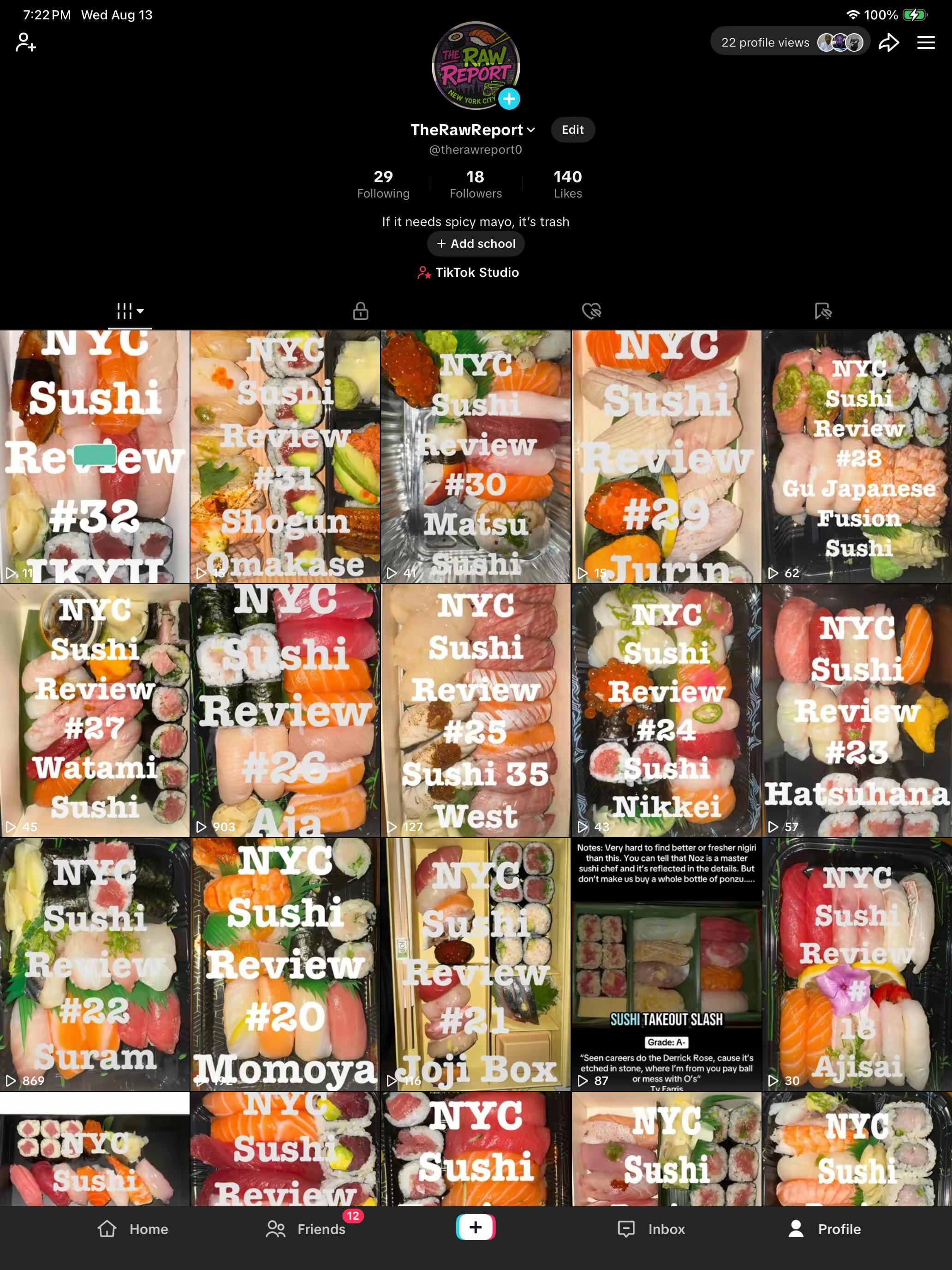This screenshot has height=1270, width=952.
Task: Open the add friends icon
Action: pos(25,42)
